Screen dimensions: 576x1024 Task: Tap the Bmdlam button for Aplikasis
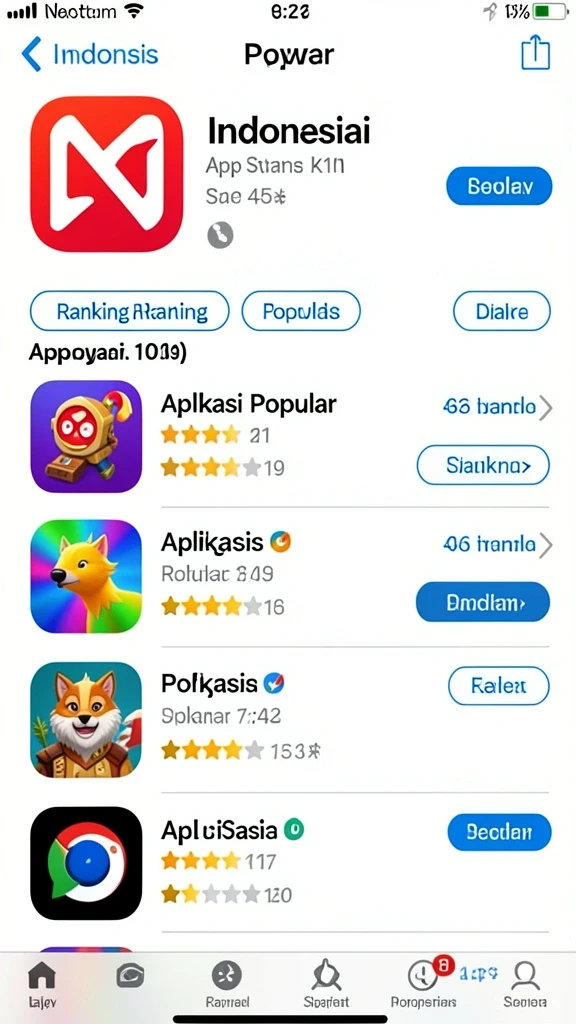point(483,601)
